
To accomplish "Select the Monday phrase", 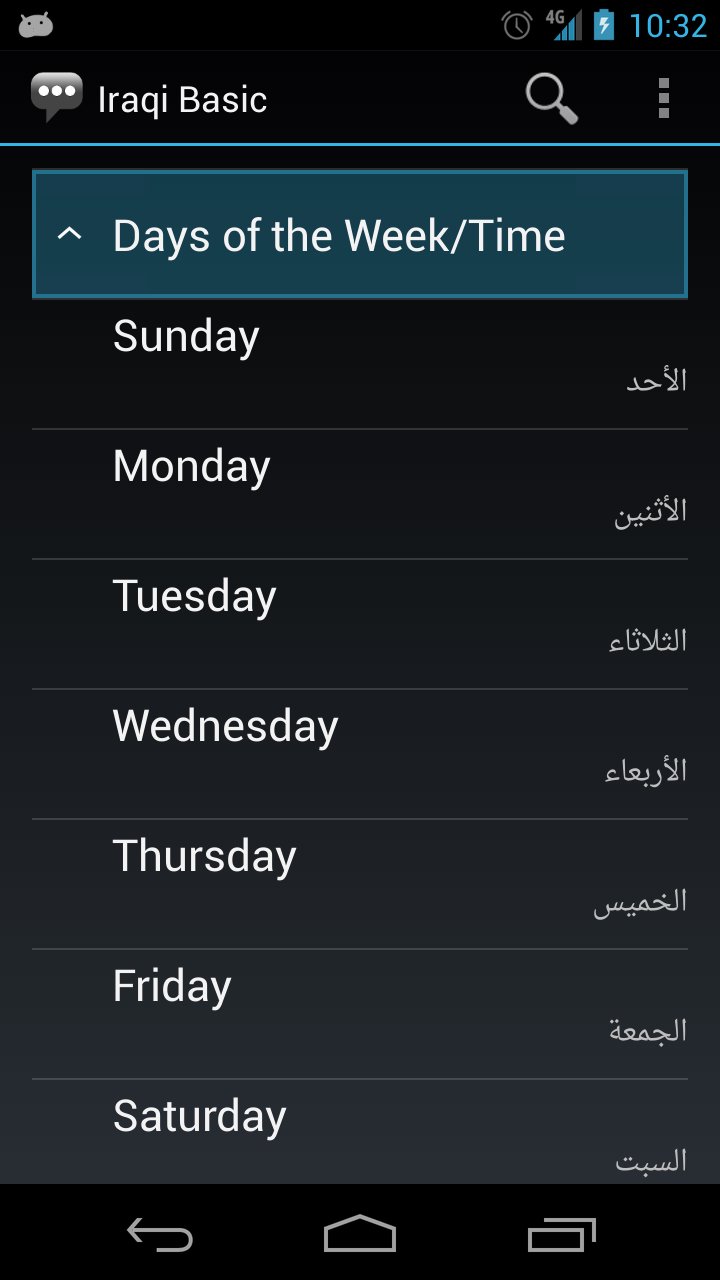I will [x=360, y=494].
